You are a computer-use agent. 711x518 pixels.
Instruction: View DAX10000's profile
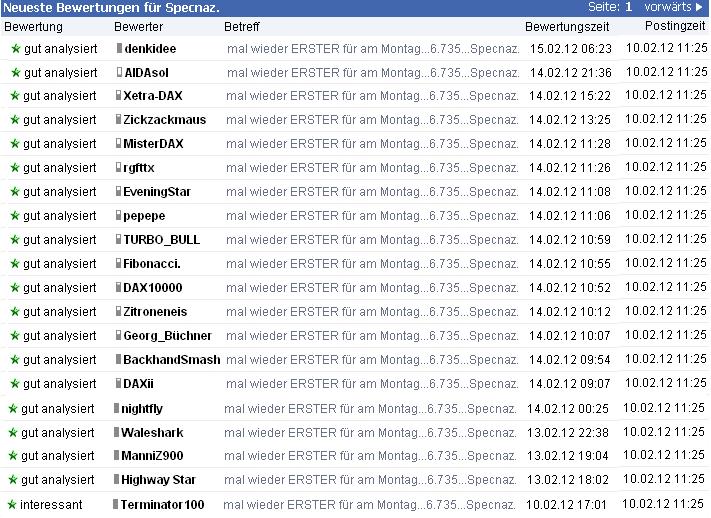153,288
